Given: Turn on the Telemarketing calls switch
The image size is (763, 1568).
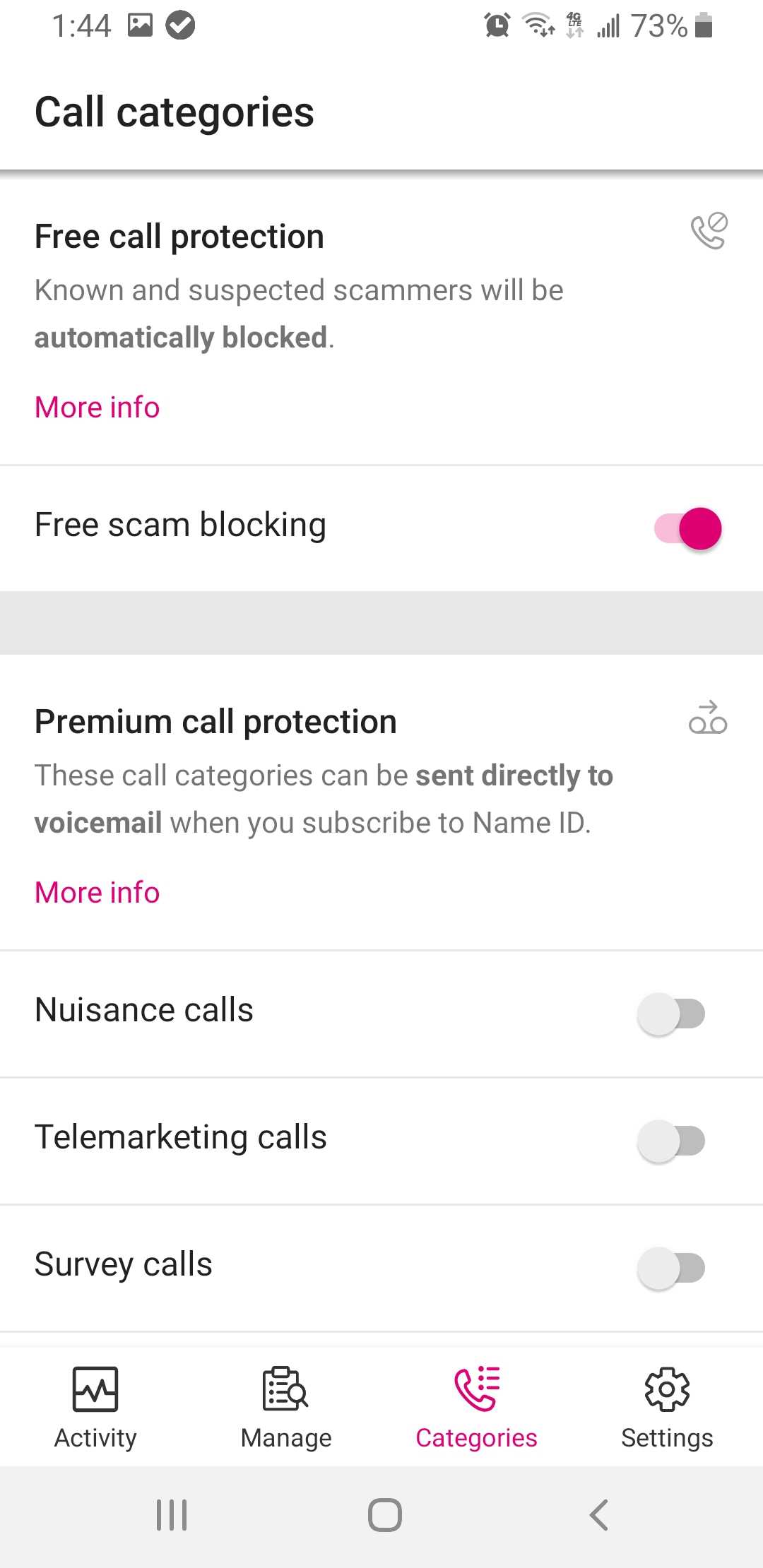Looking at the screenshot, I should [671, 1141].
